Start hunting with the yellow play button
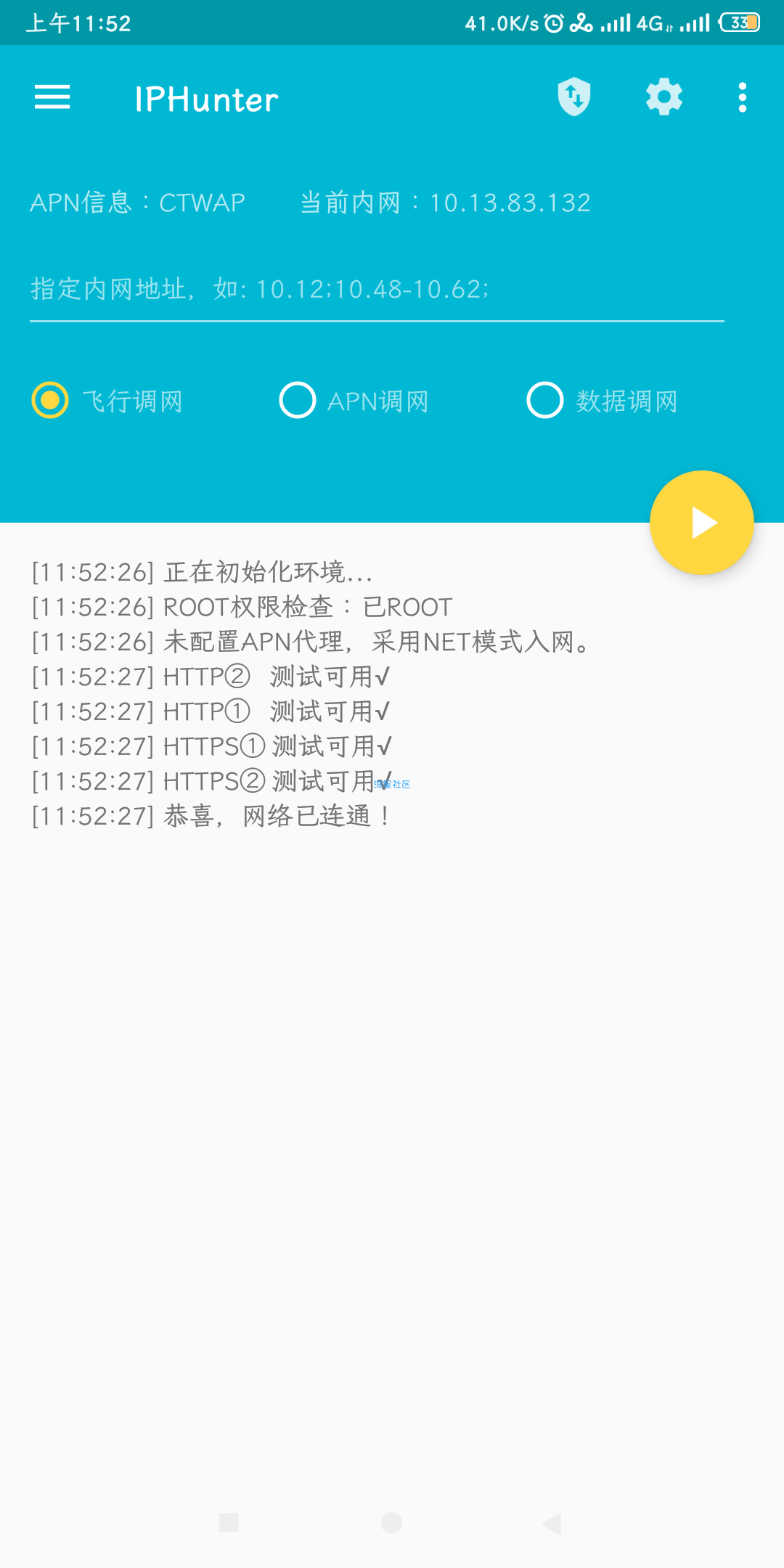This screenshot has width=784, height=1568. 701,523
